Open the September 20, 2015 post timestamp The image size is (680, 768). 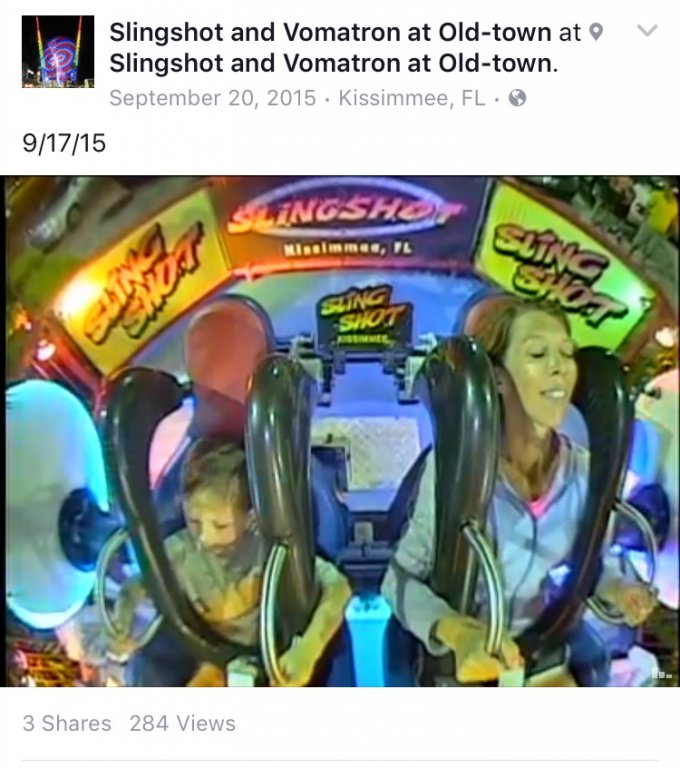(212, 98)
